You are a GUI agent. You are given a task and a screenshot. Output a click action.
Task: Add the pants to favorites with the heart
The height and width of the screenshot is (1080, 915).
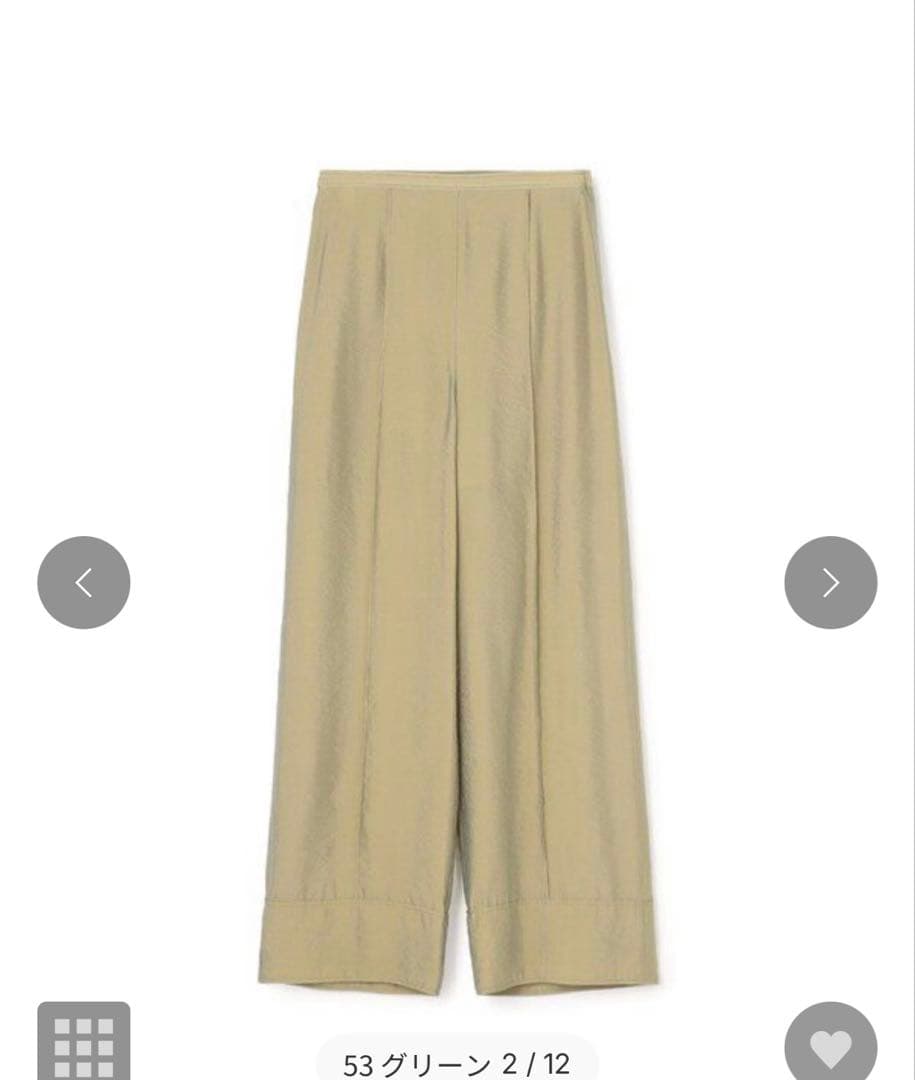click(x=830, y=1042)
